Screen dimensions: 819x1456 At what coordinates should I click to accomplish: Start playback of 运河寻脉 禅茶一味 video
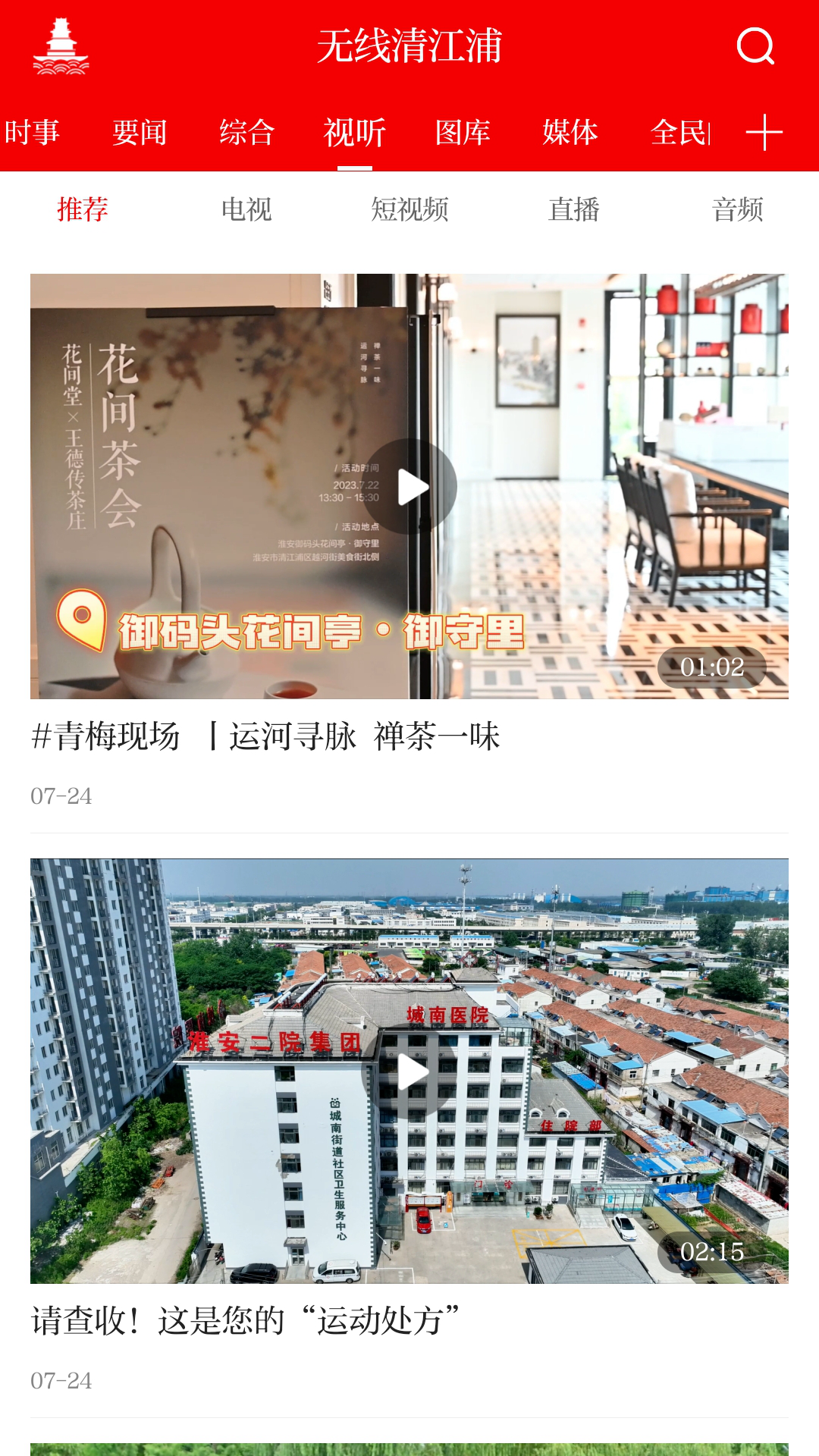pos(413,485)
